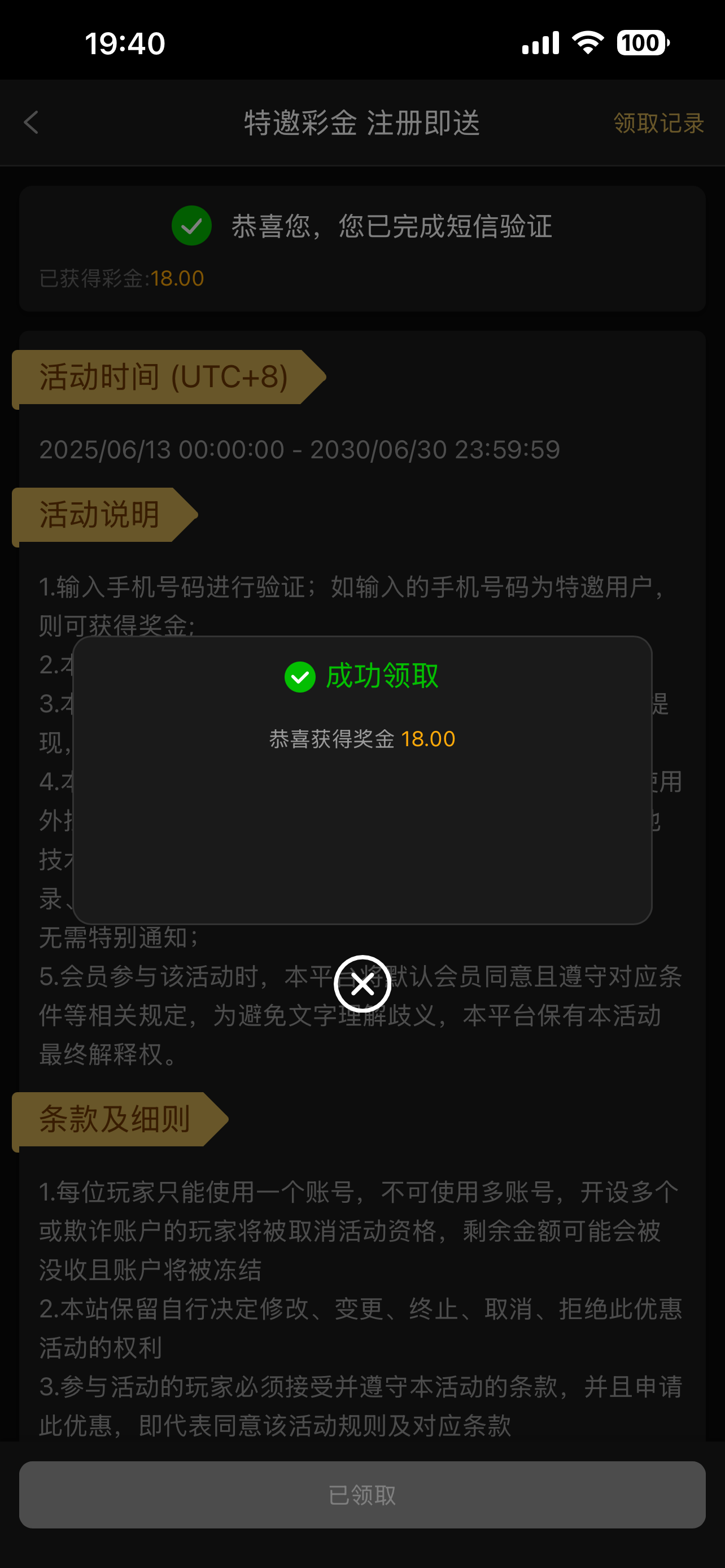Close the 成功领取 reward popup

click(x=362, y=984)
